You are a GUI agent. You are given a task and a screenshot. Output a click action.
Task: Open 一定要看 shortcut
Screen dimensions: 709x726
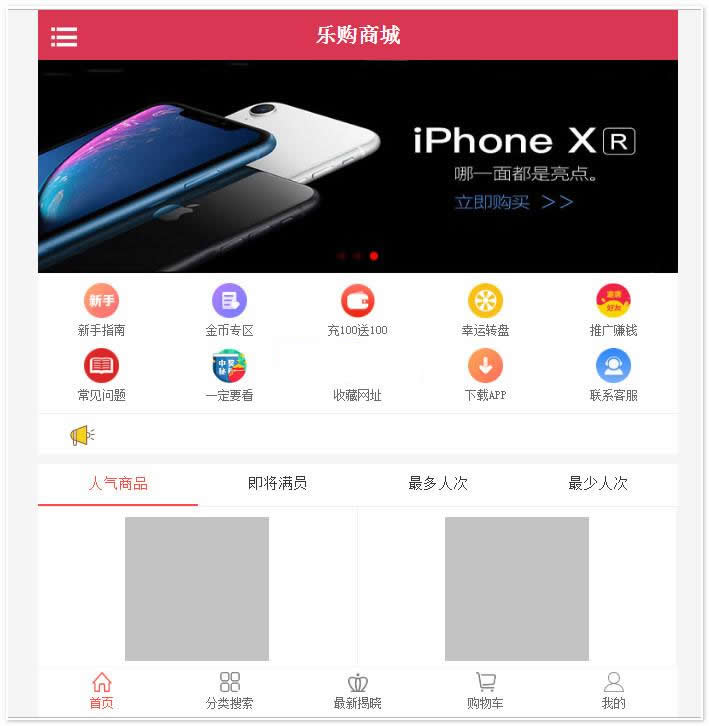[x=229, y=375]
